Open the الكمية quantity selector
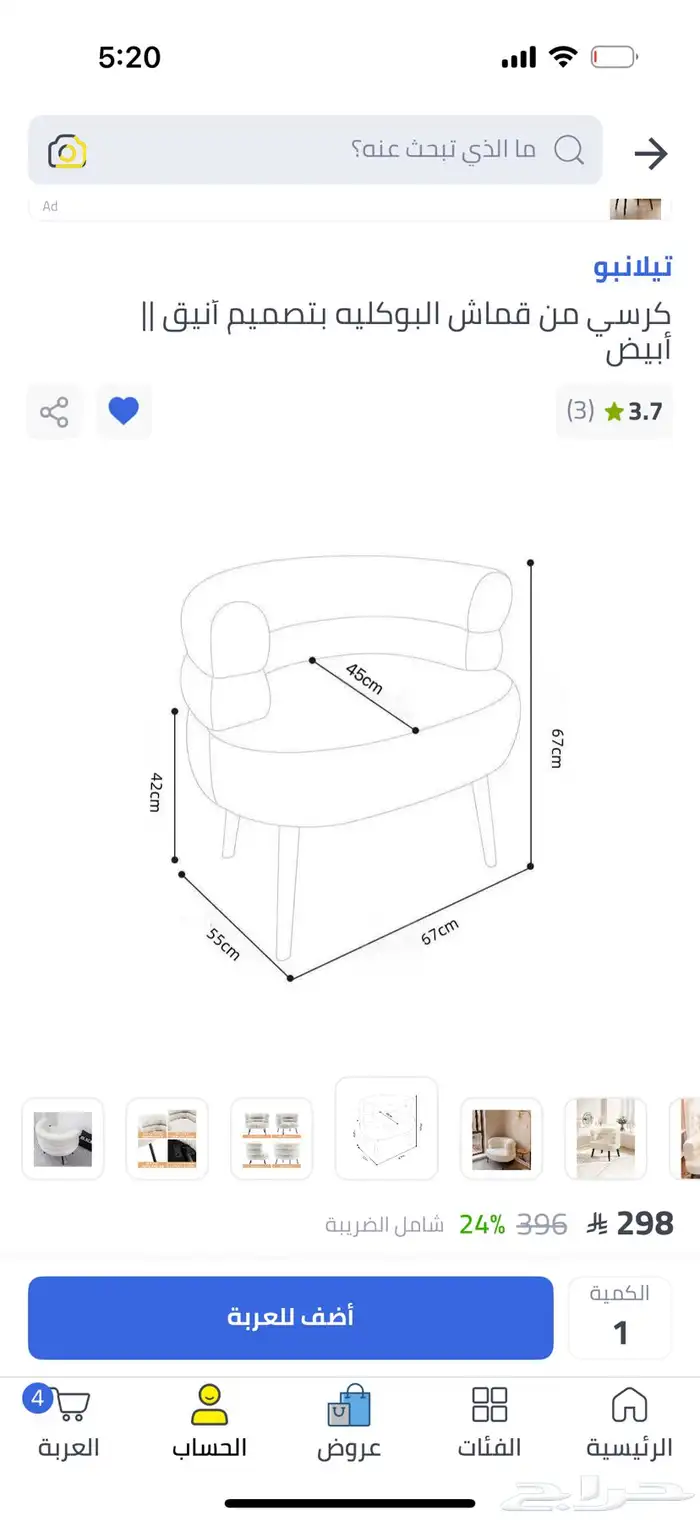This screenshot has width=700, height=1522. click(620, 1317)
